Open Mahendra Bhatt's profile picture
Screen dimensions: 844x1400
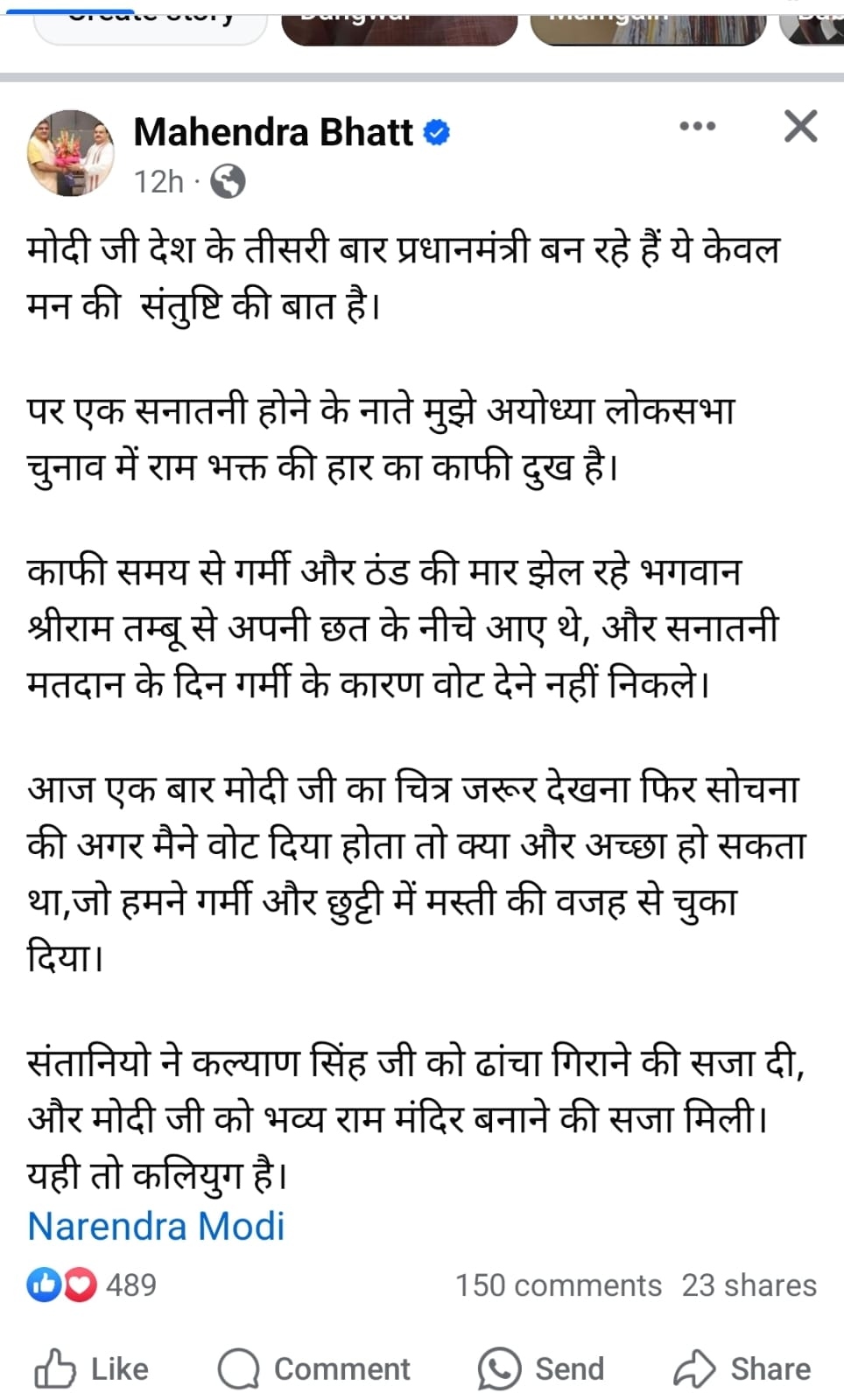tap(71, 153)
